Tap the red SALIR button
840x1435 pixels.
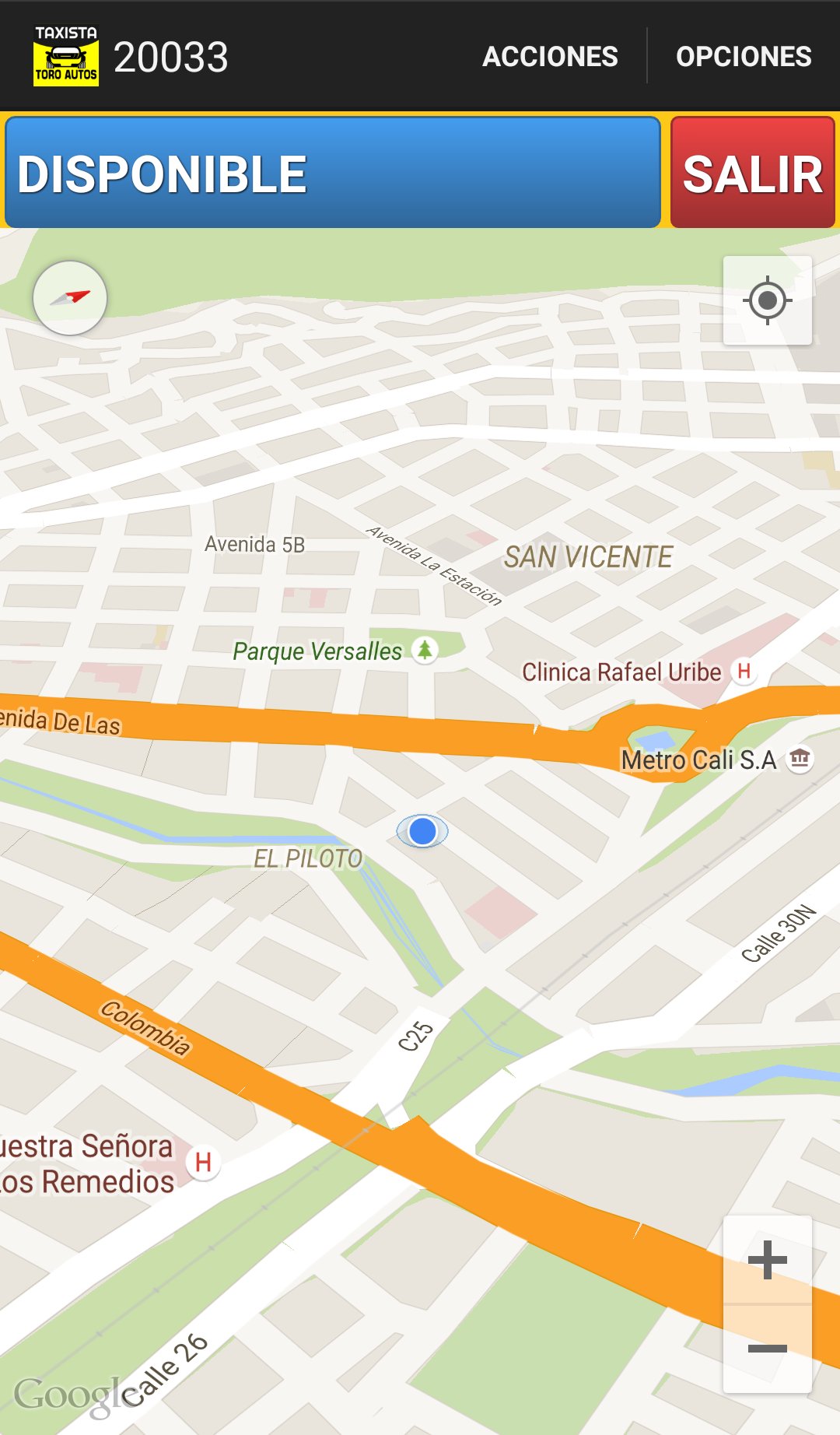click(752, 173)
